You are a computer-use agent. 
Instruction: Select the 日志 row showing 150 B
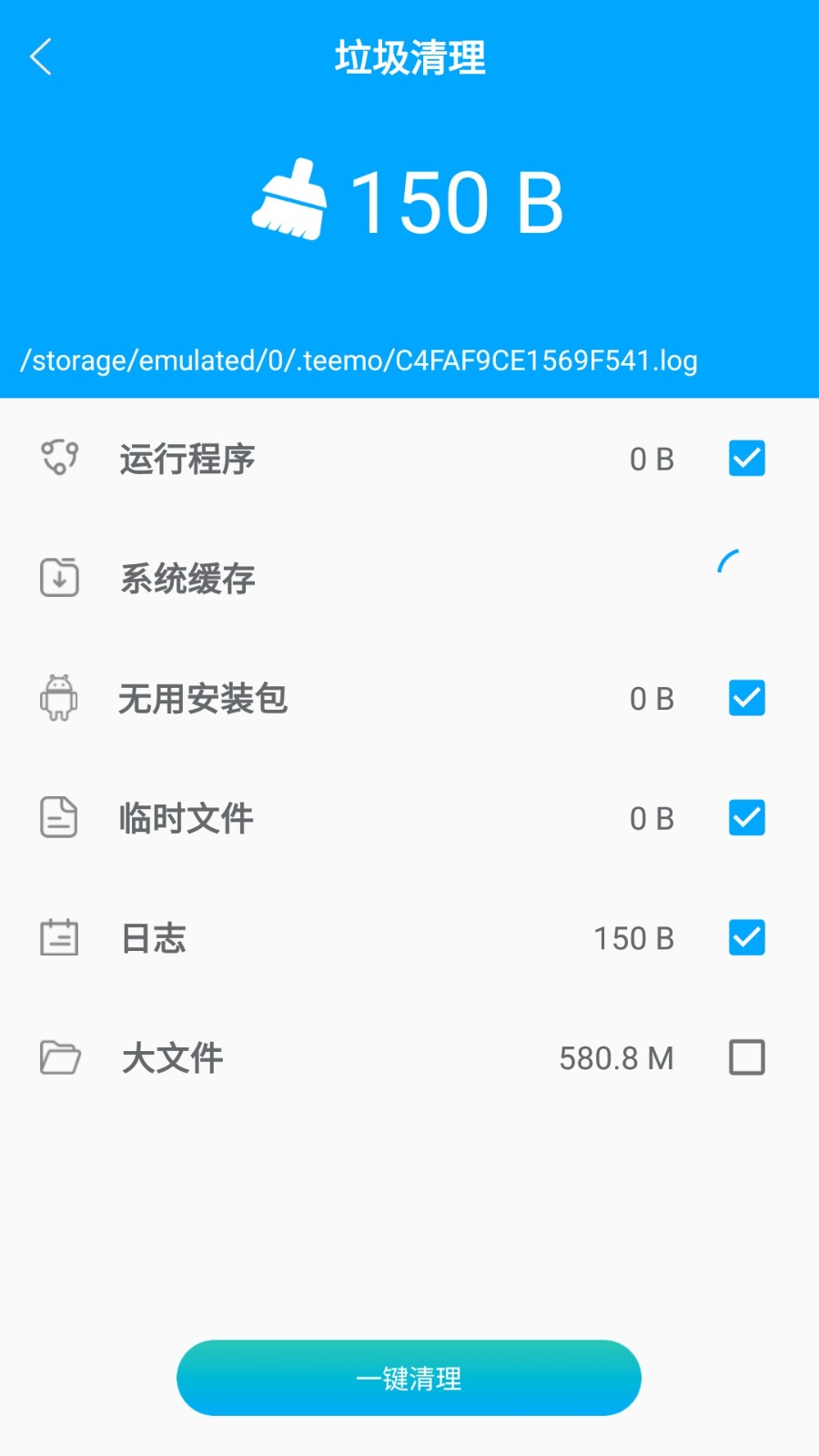pyautogui.click(x=364, y=937)
